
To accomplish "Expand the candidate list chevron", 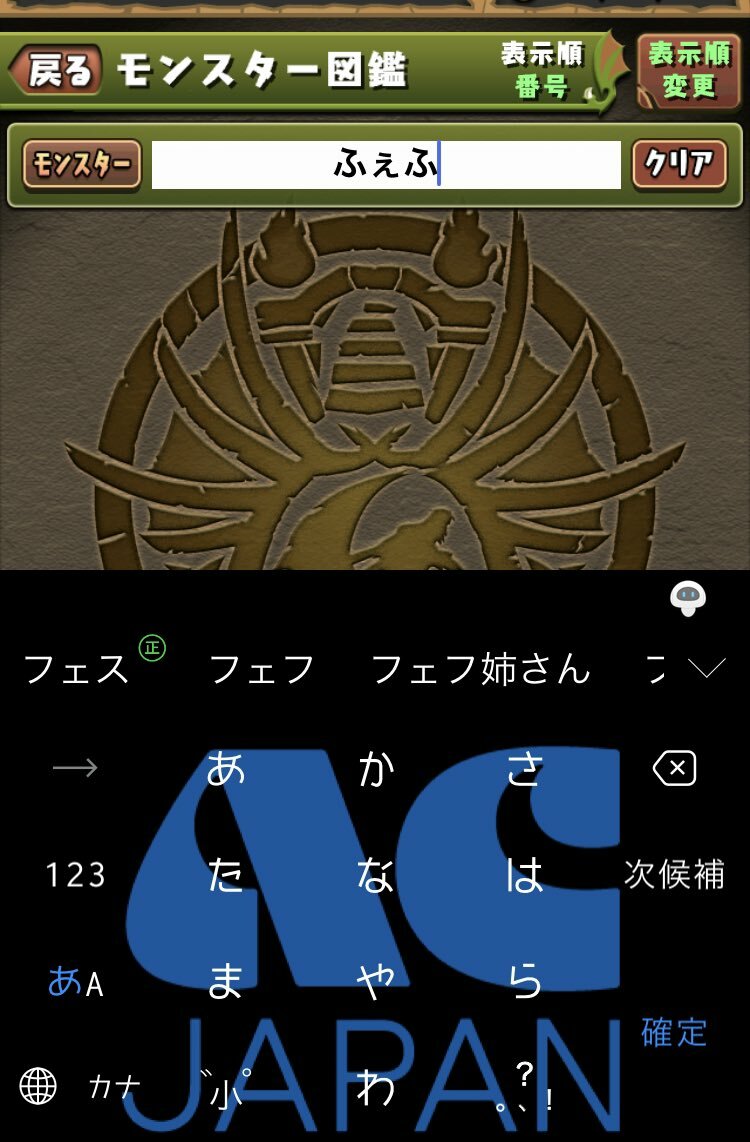I will click(707, 669).
